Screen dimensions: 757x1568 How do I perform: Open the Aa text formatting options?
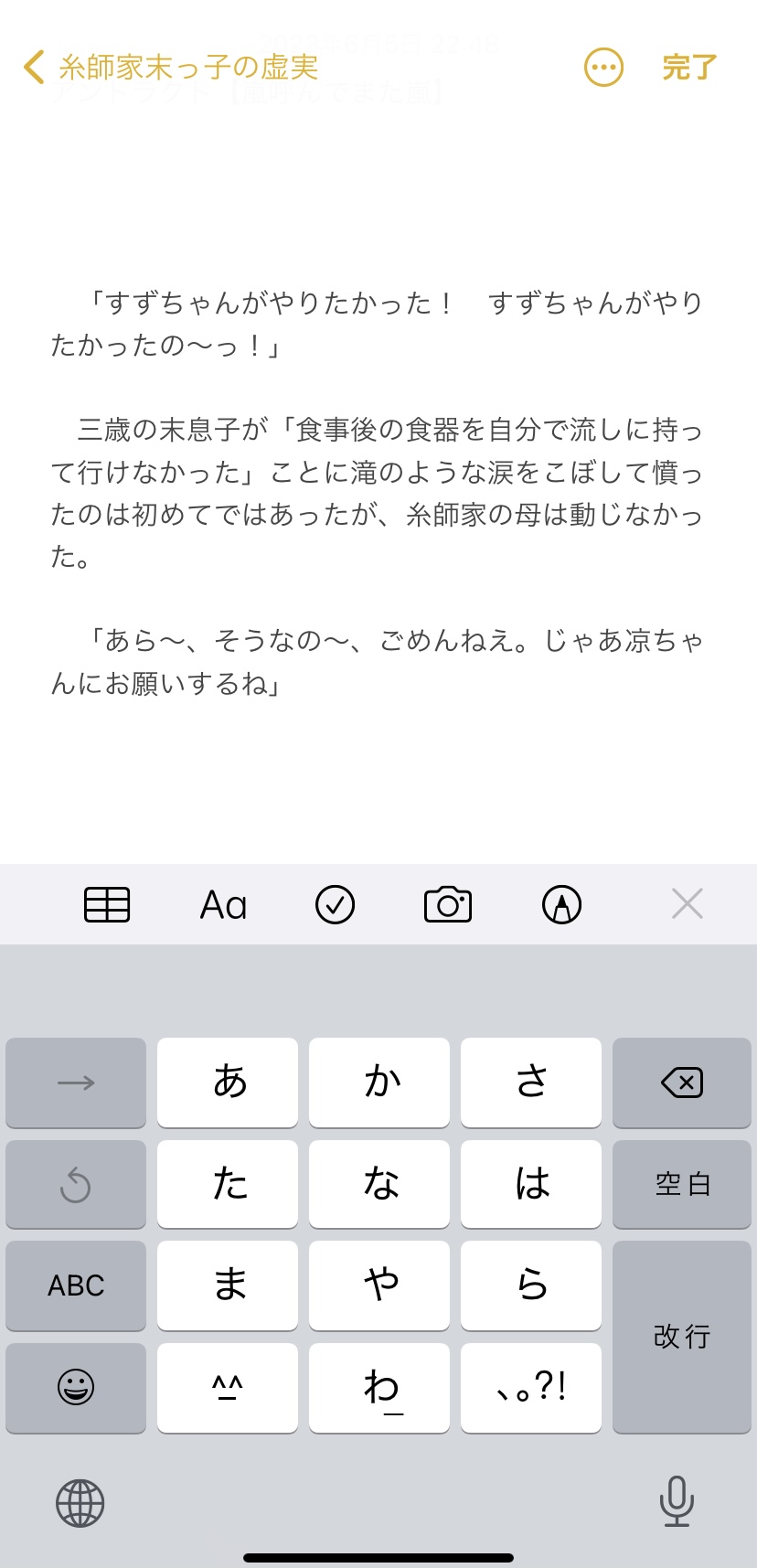point(223,905)
